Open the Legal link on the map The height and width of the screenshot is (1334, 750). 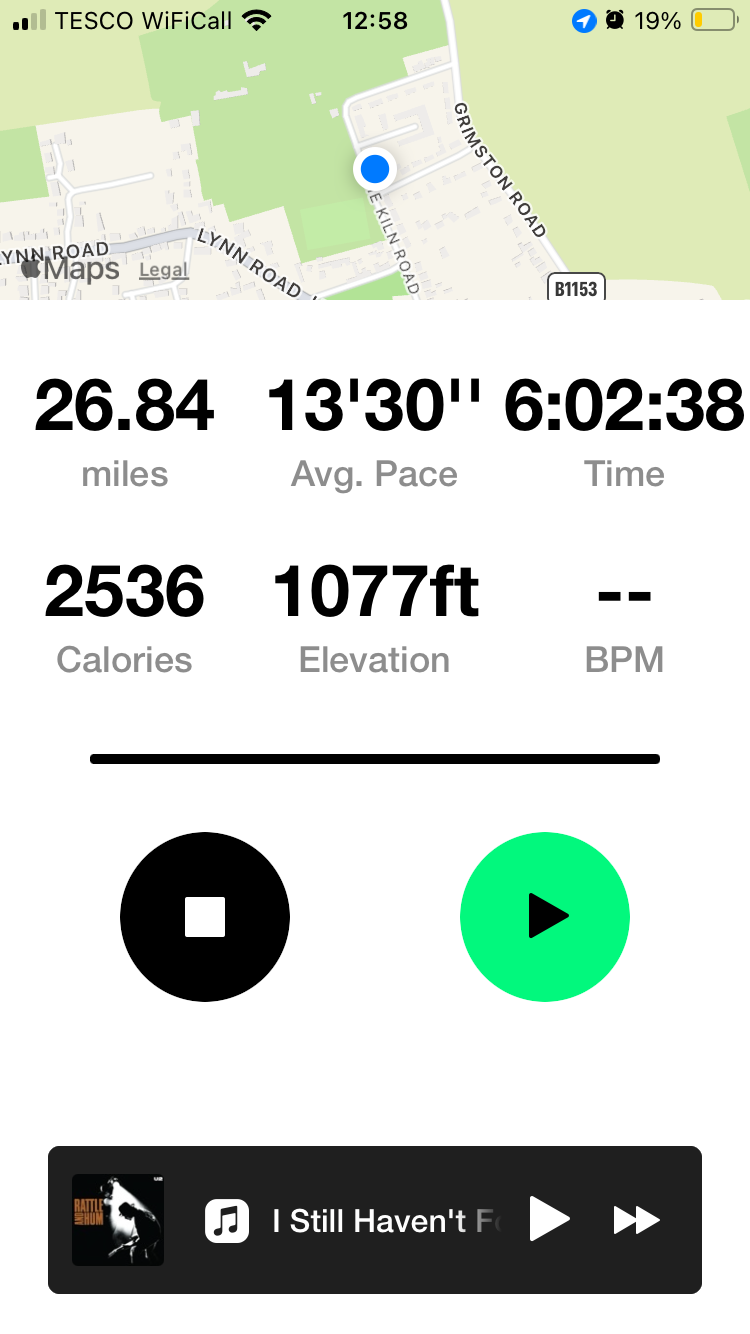pyautogui.click(x=163, y=270)
